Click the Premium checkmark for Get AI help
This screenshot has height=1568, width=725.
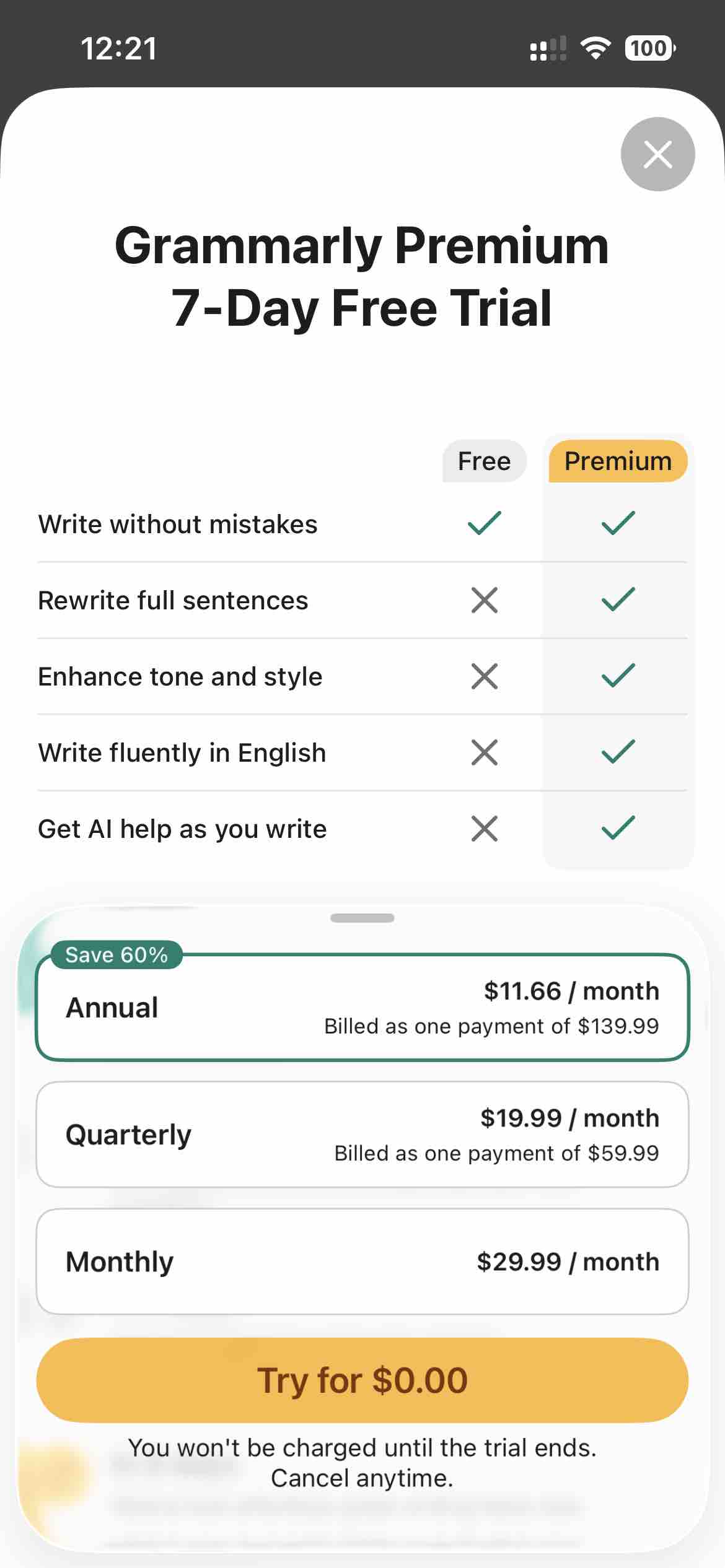[x=617, y=829]
